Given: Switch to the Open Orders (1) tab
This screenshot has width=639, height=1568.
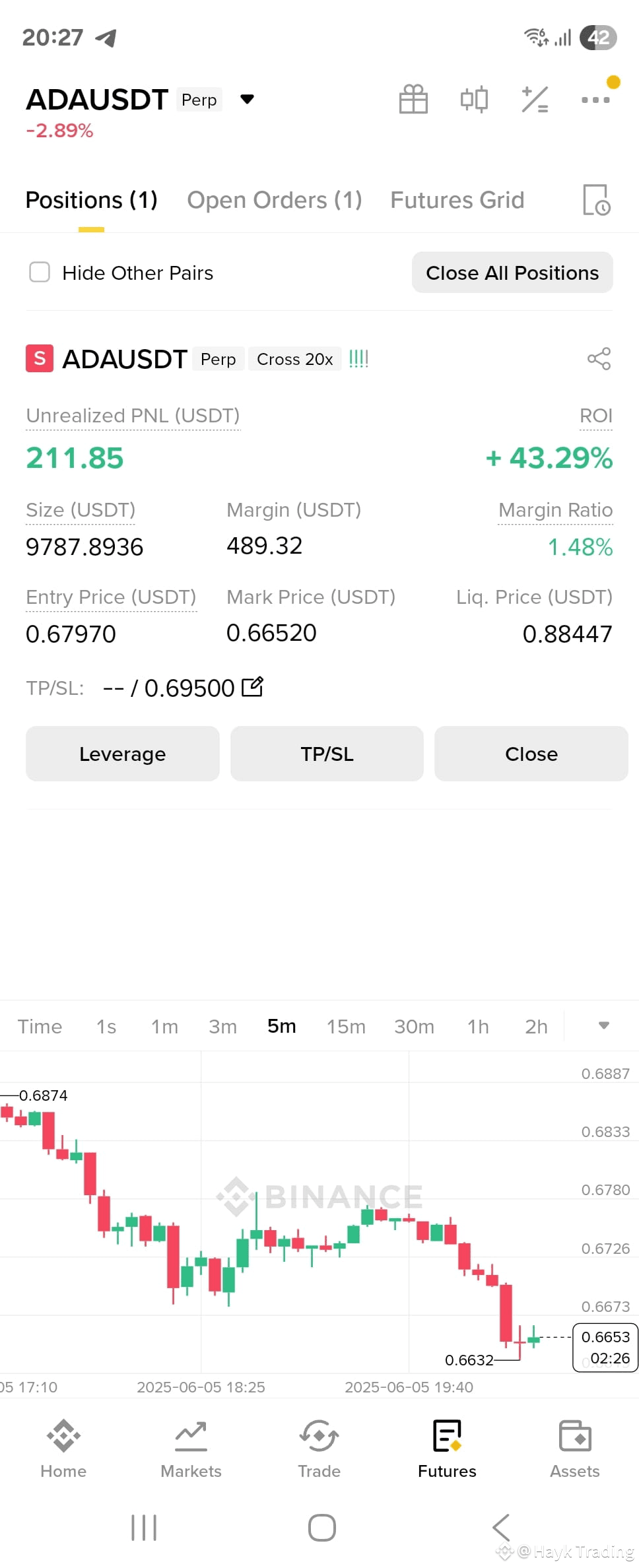Looking at the screenshot, I should click(275, 200).
